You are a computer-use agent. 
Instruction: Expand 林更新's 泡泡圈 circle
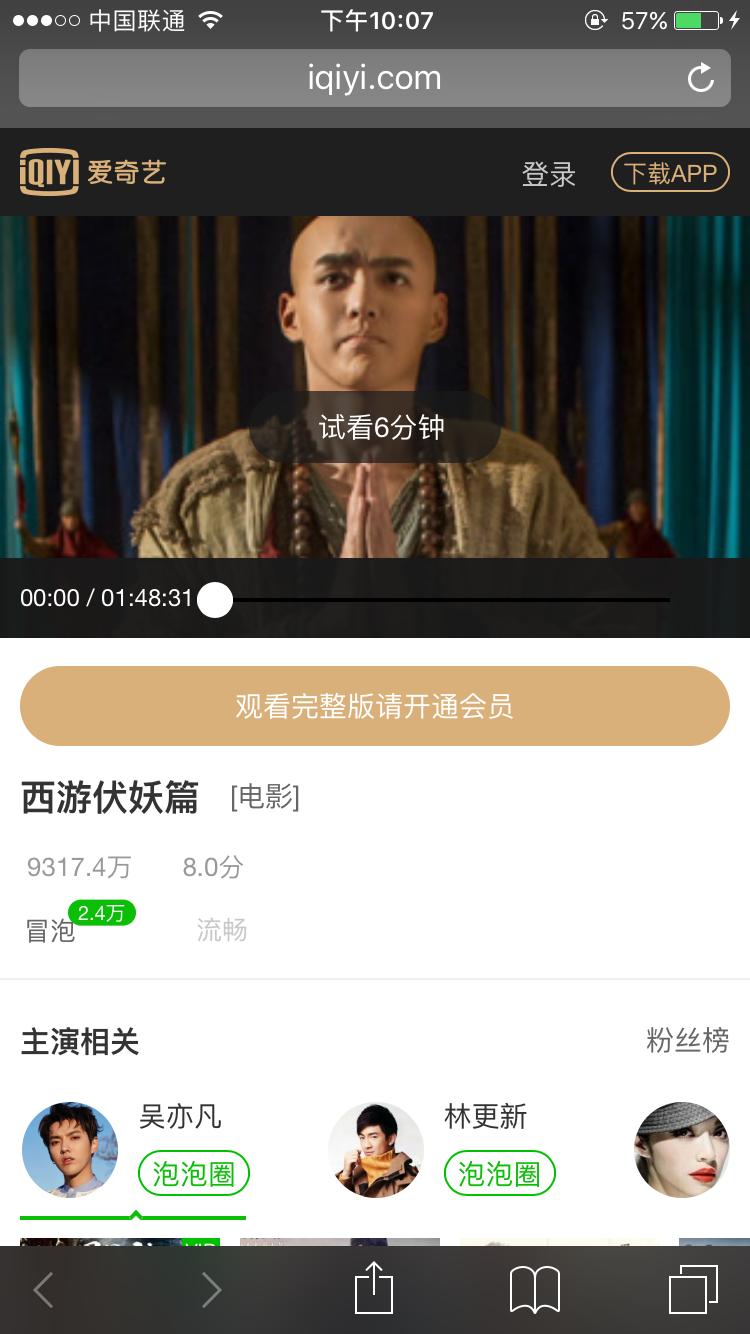[500, 1173]
